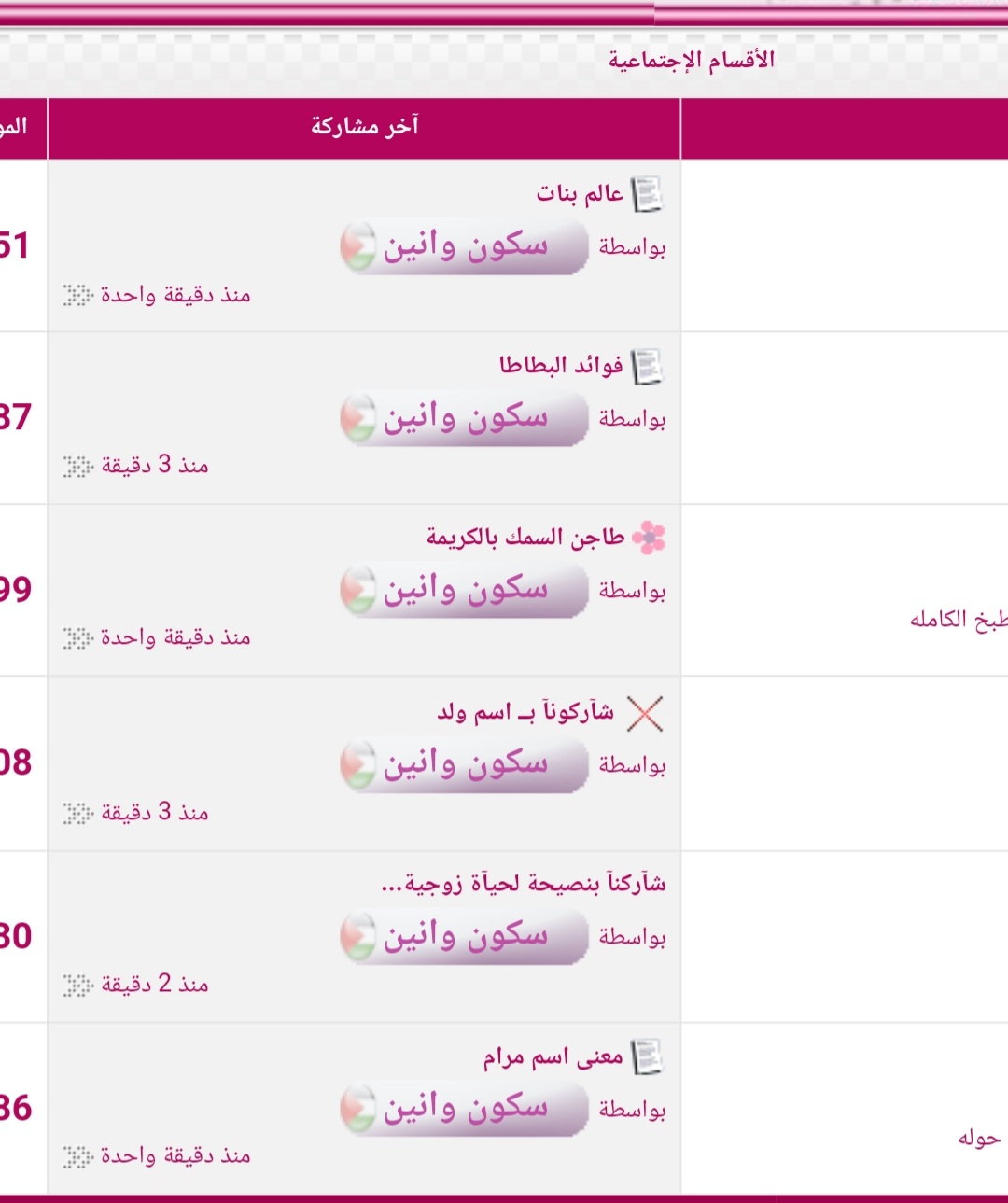Open the thread معنى اسم مرام

click(553, 1057)
